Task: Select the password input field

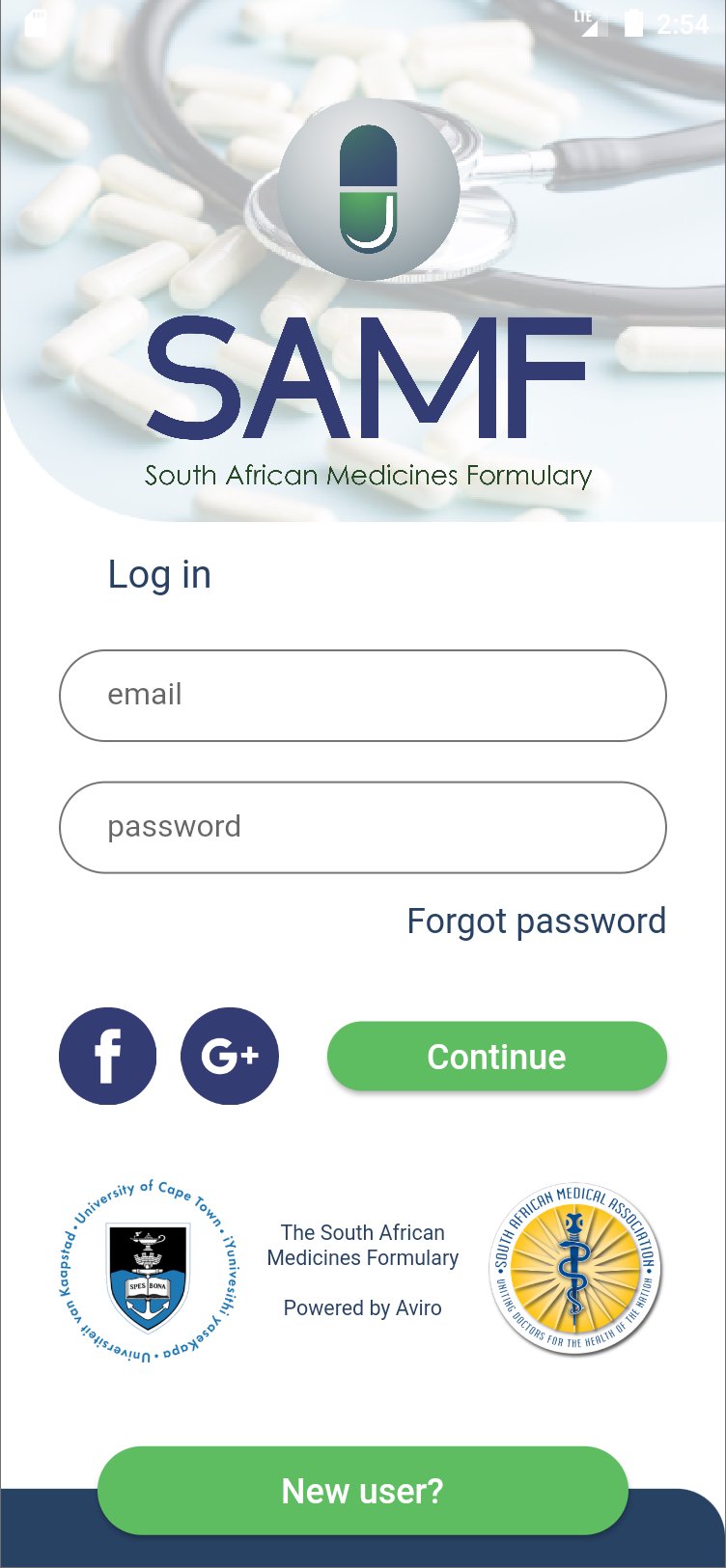Action: click(x=362, y=827)
